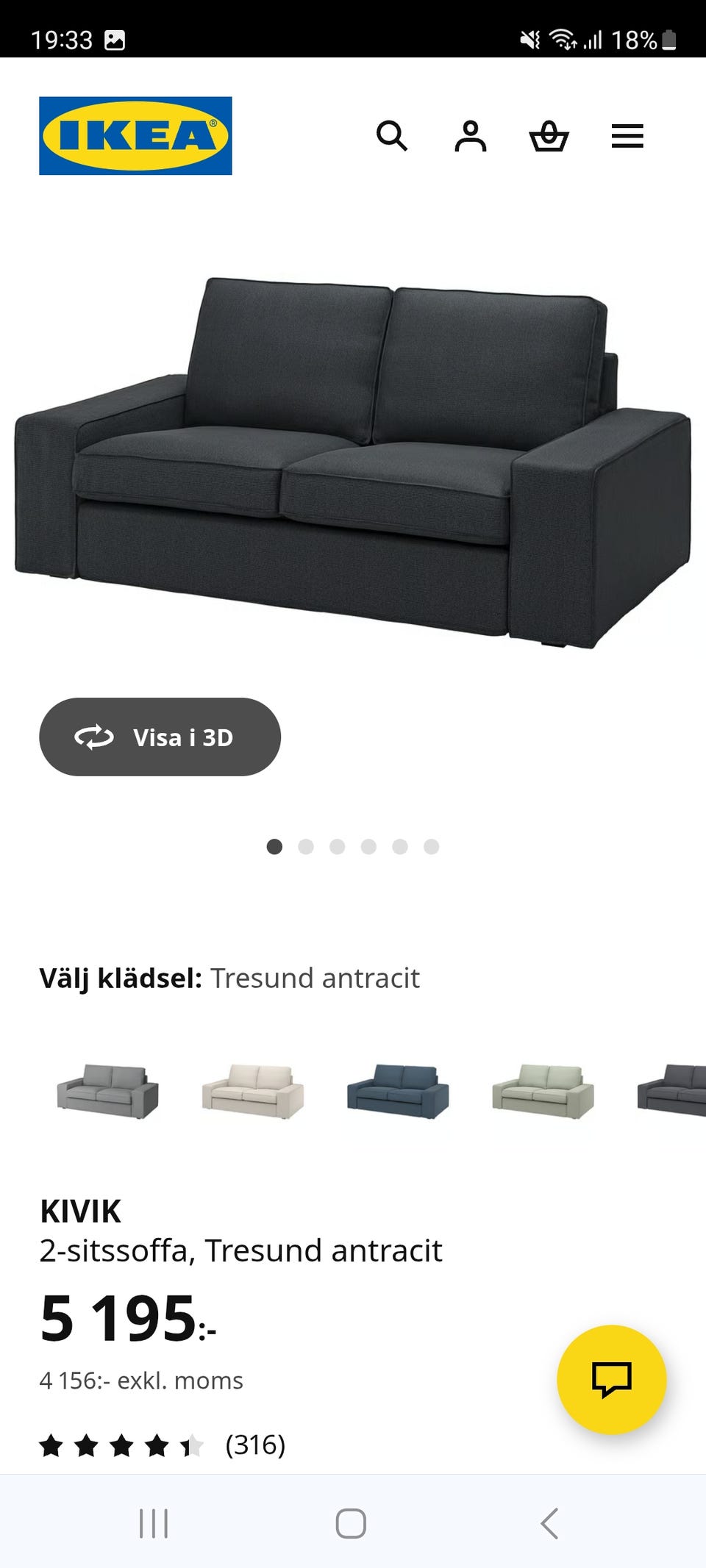The height and width of the screenshot is (1568, 706).
Task: View the shopping basket
Action: pos(549,137)
